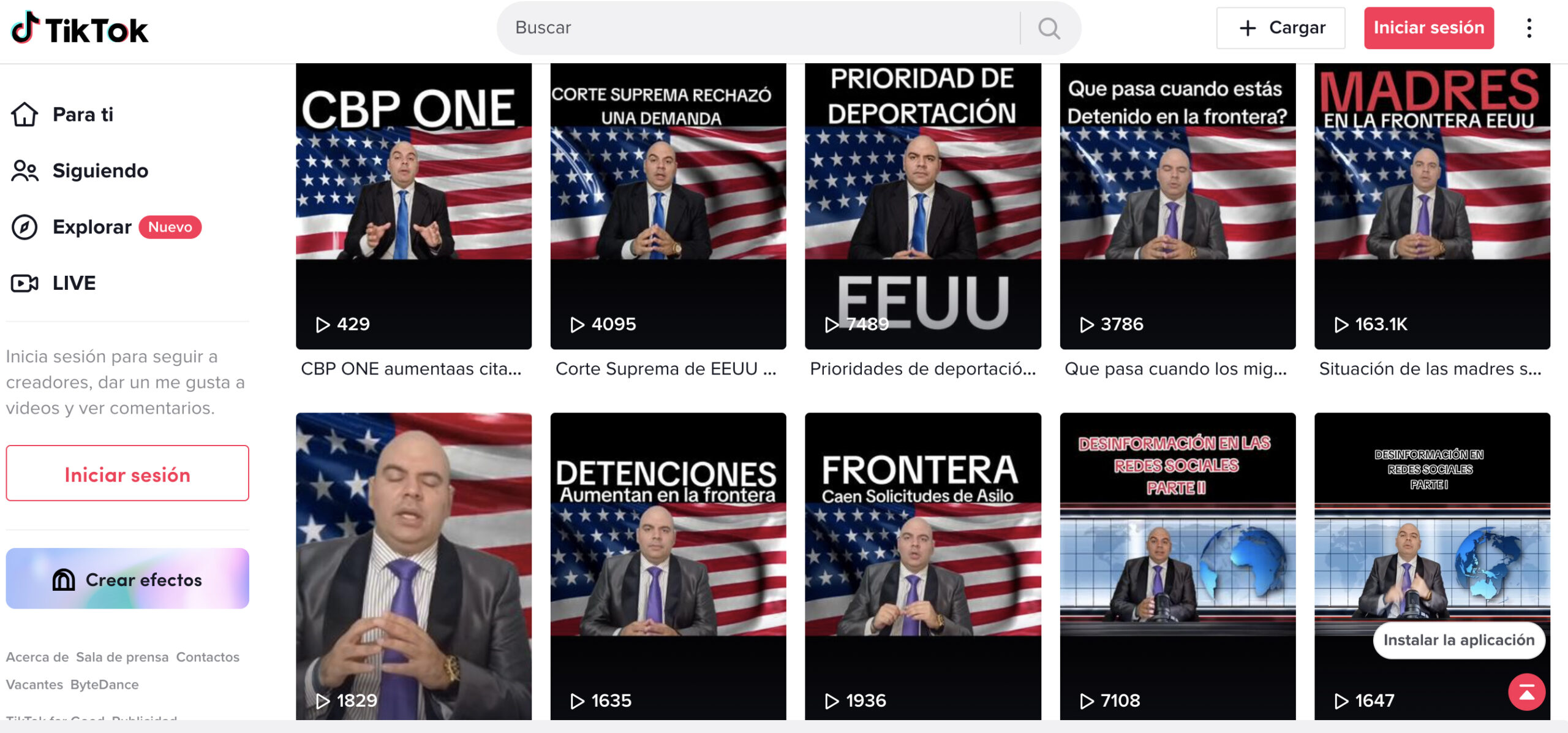
Task: Play the Madres en la frontera video
Action: (1432, 205)
